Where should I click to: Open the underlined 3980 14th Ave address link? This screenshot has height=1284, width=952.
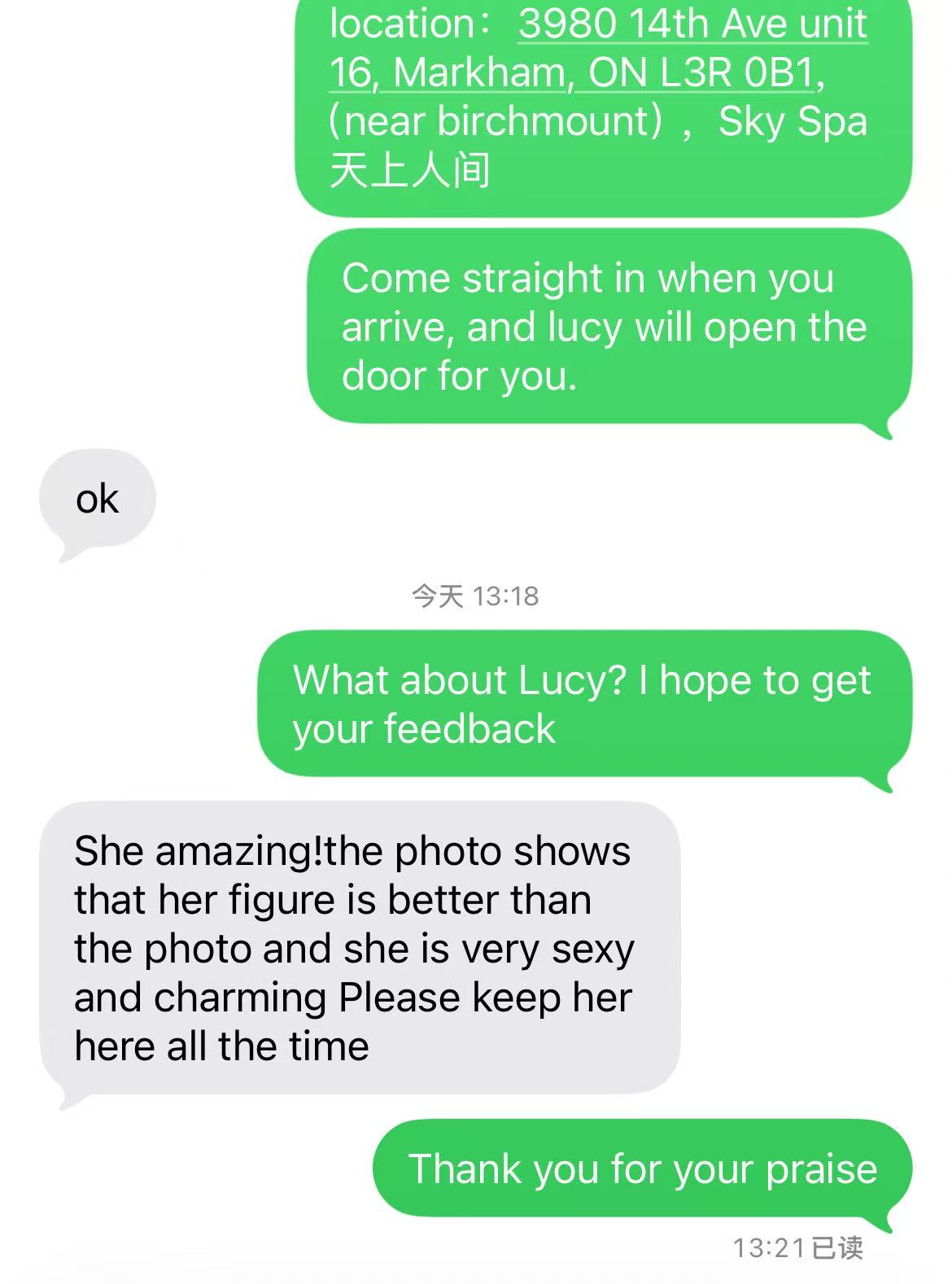pos(692,24)
